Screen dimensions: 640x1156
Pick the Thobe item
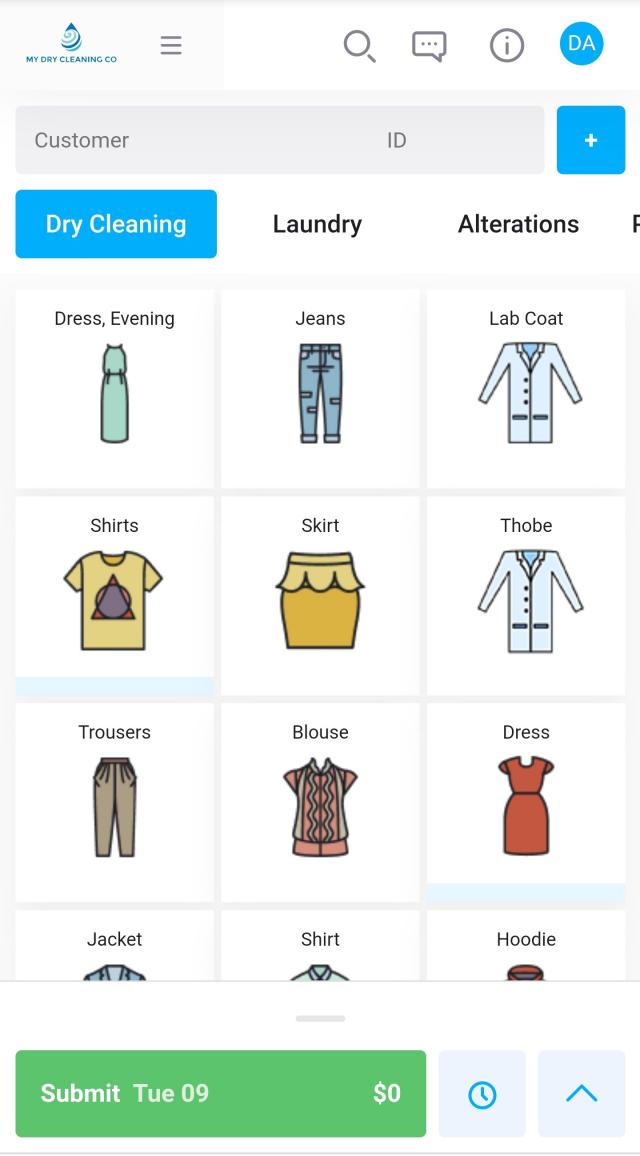tap(526, 595)
